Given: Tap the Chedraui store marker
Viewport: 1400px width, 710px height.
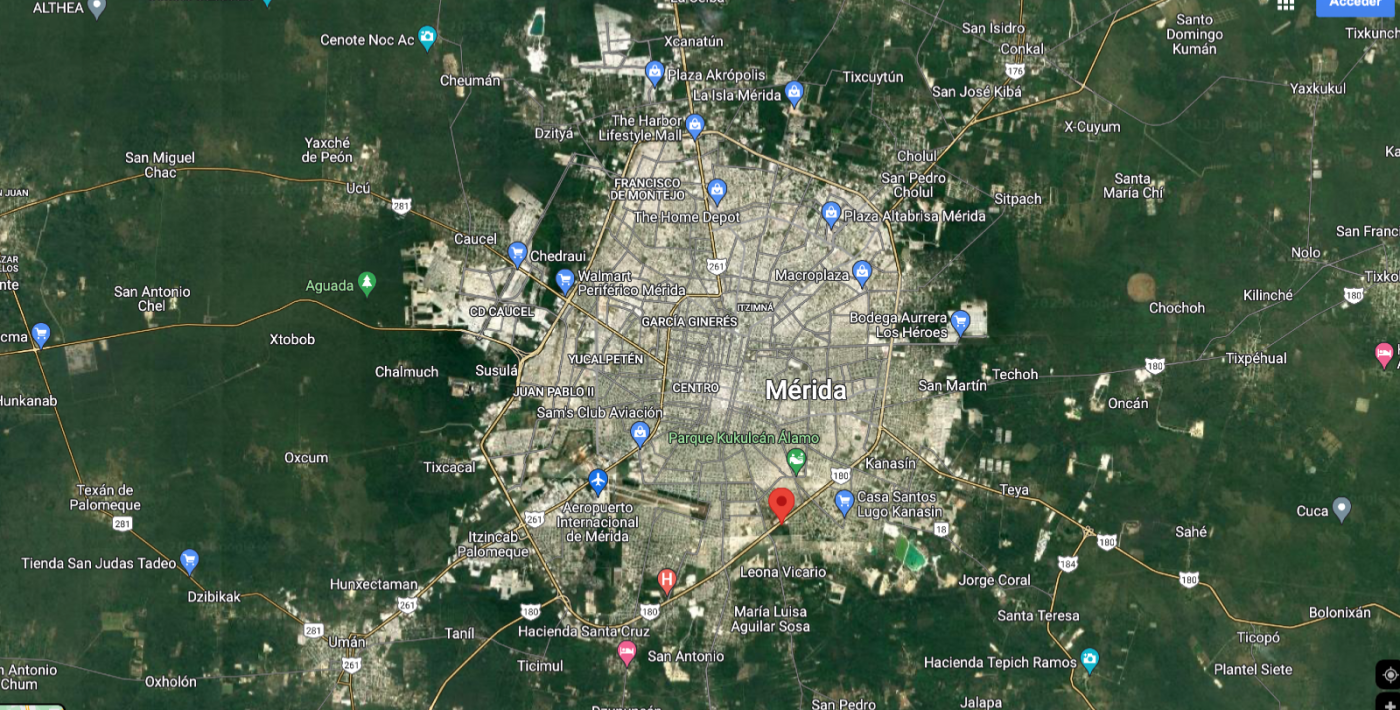Looking at the screenshot, I should [517, 254].
